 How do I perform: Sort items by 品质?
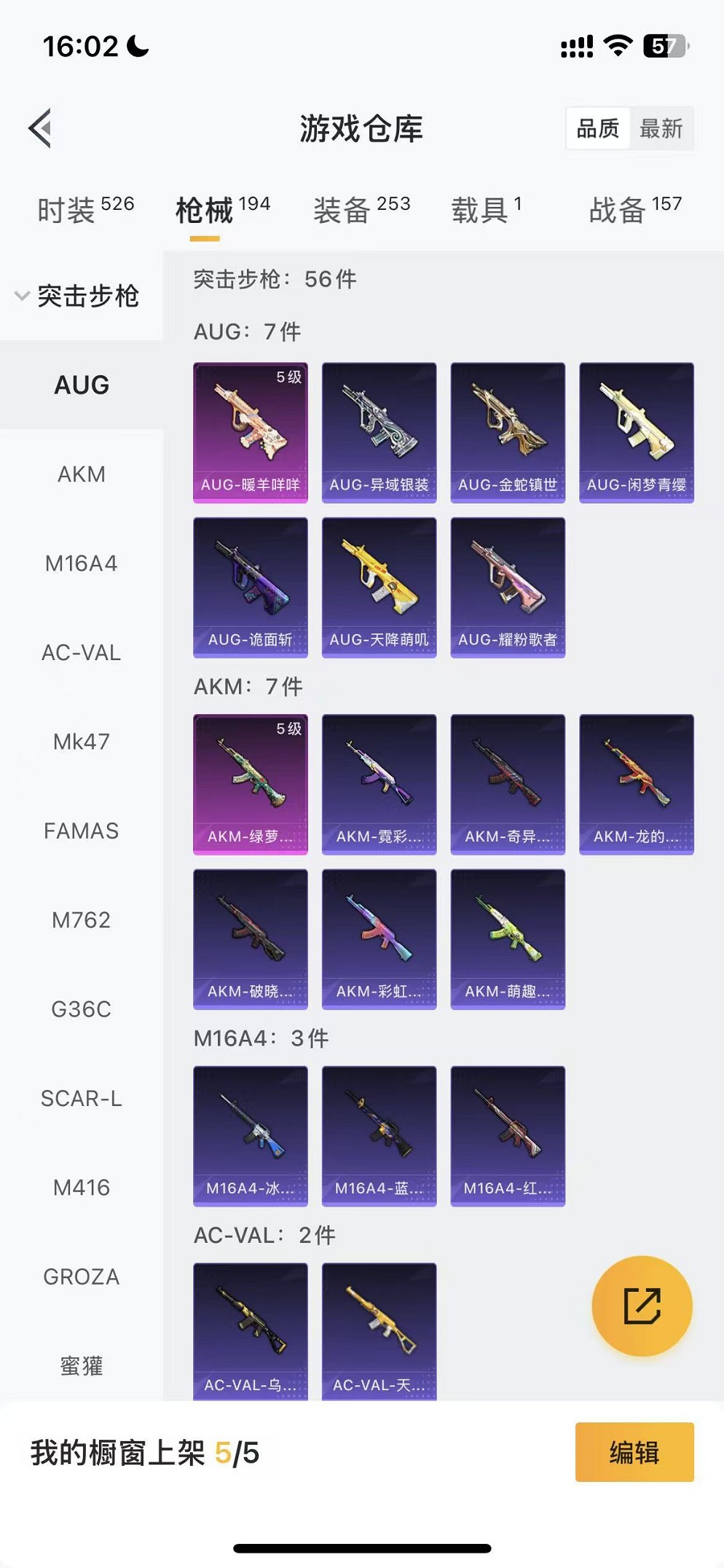coord(598,129)
